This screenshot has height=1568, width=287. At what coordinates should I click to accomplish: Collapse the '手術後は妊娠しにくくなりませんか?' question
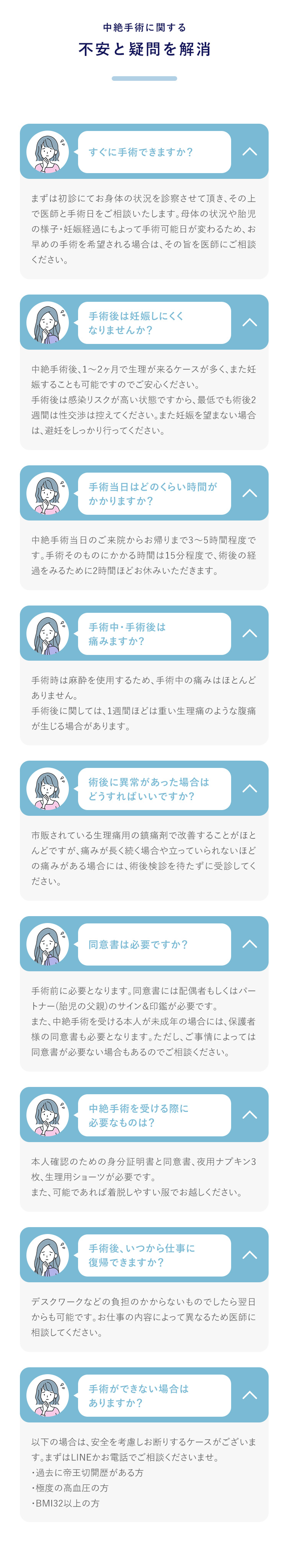(249, 322)
